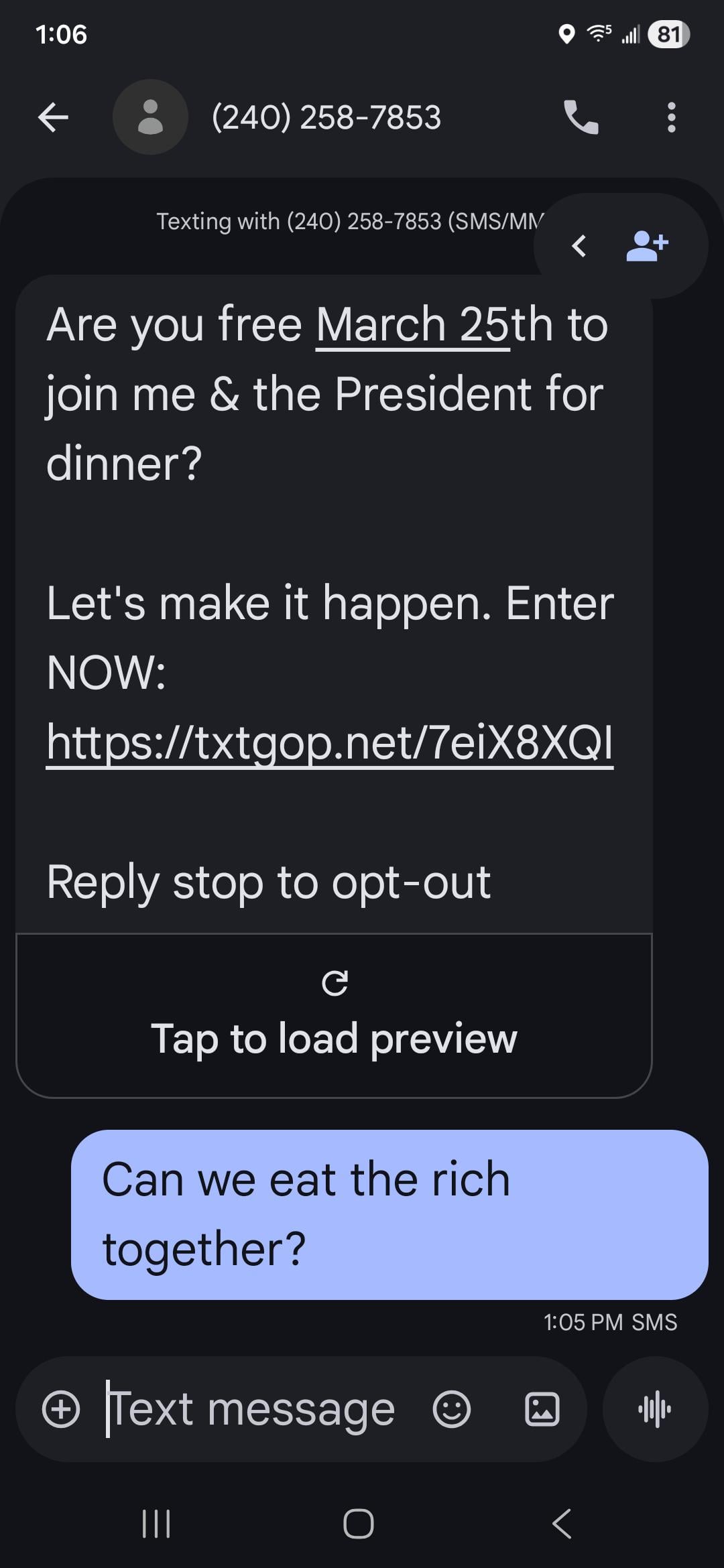Open the three-dot overflow menu
Screen dimensions: 724x1568
[671, 118]
